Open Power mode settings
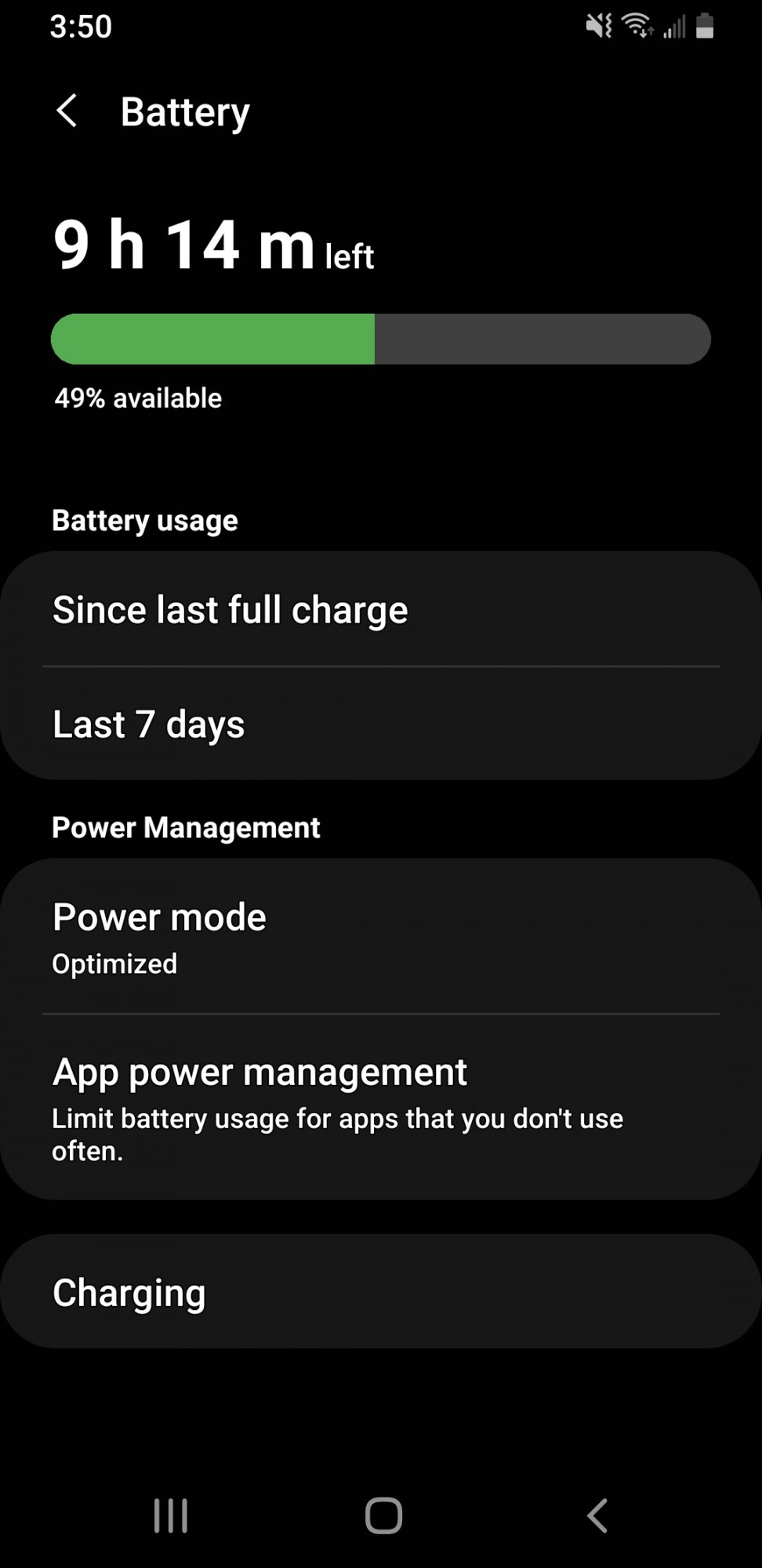762x1568 pixels. pyautogui.click(x=381, y=936)
